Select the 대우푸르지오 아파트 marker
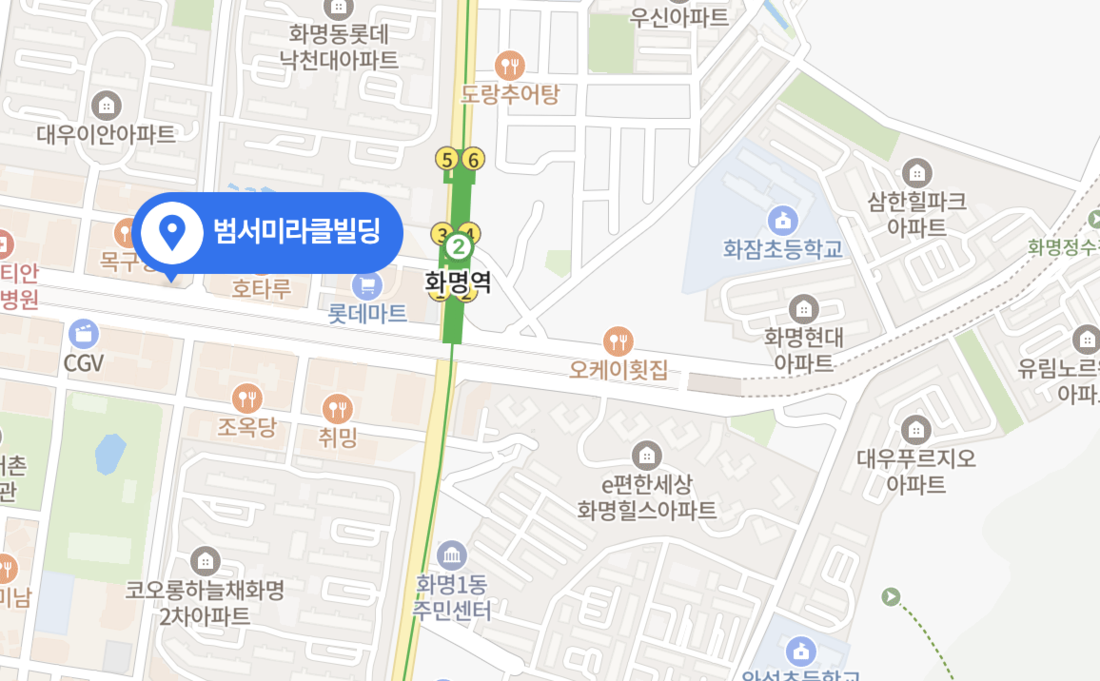Image resolution: width=1100 pixels, height=681 pixels. coord(916,430)
